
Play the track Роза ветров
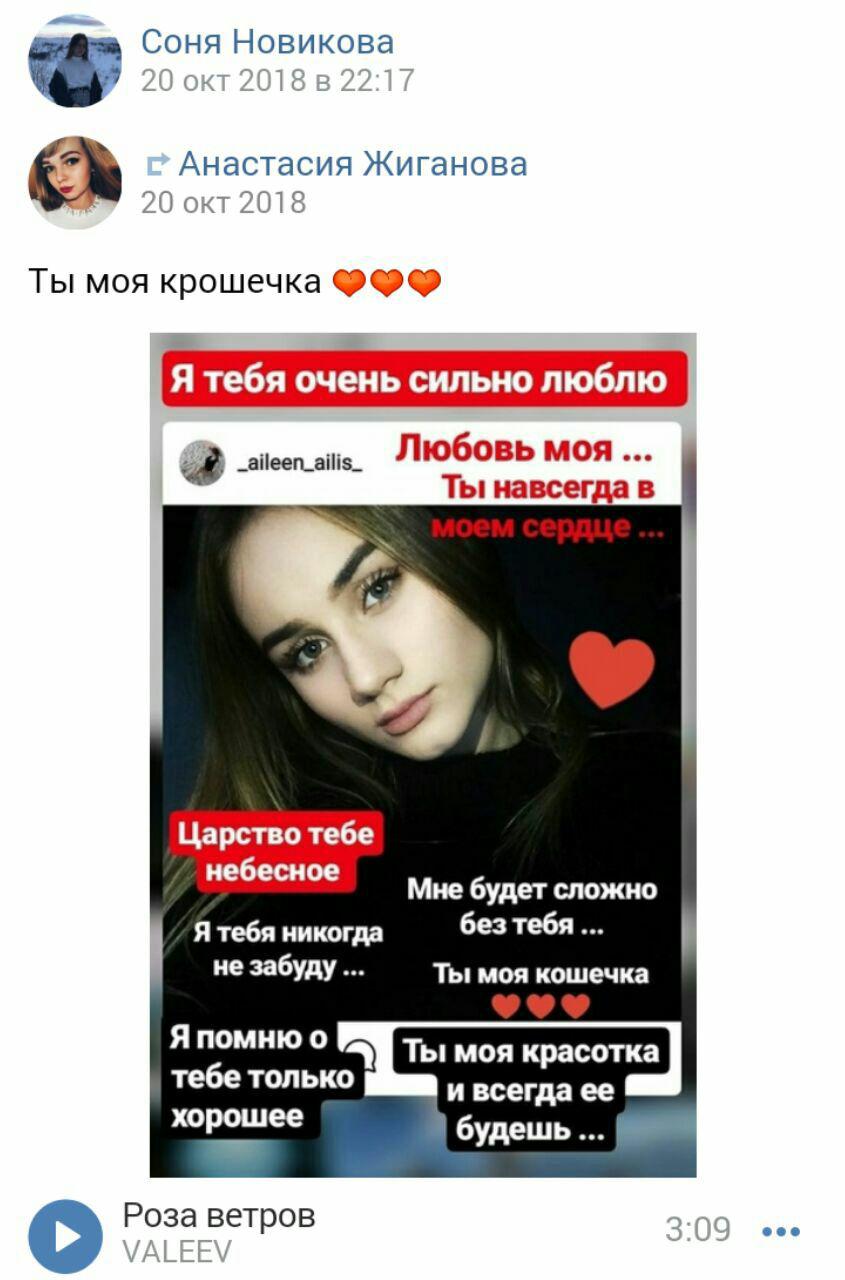(x=66, y=1236)
